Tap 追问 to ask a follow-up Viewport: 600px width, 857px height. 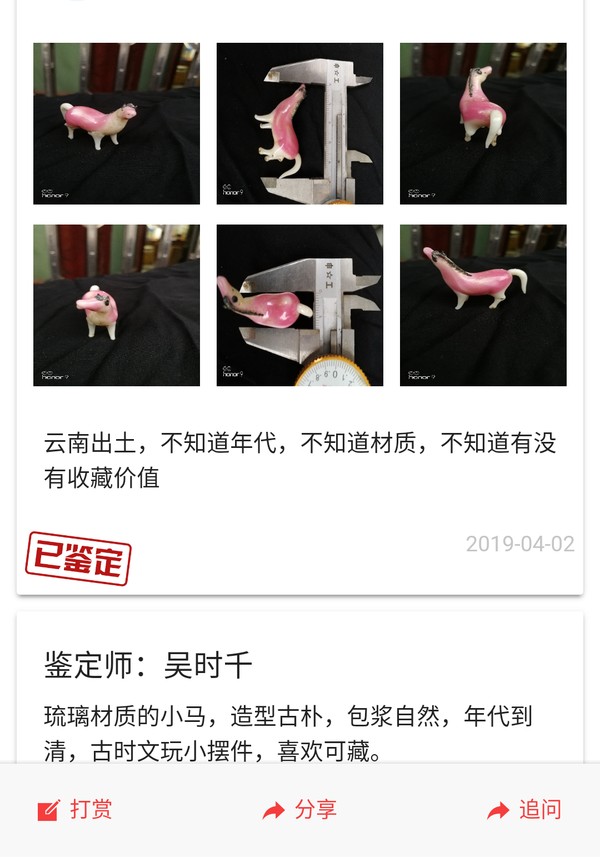pyautogui.click(x=524, y=810)
